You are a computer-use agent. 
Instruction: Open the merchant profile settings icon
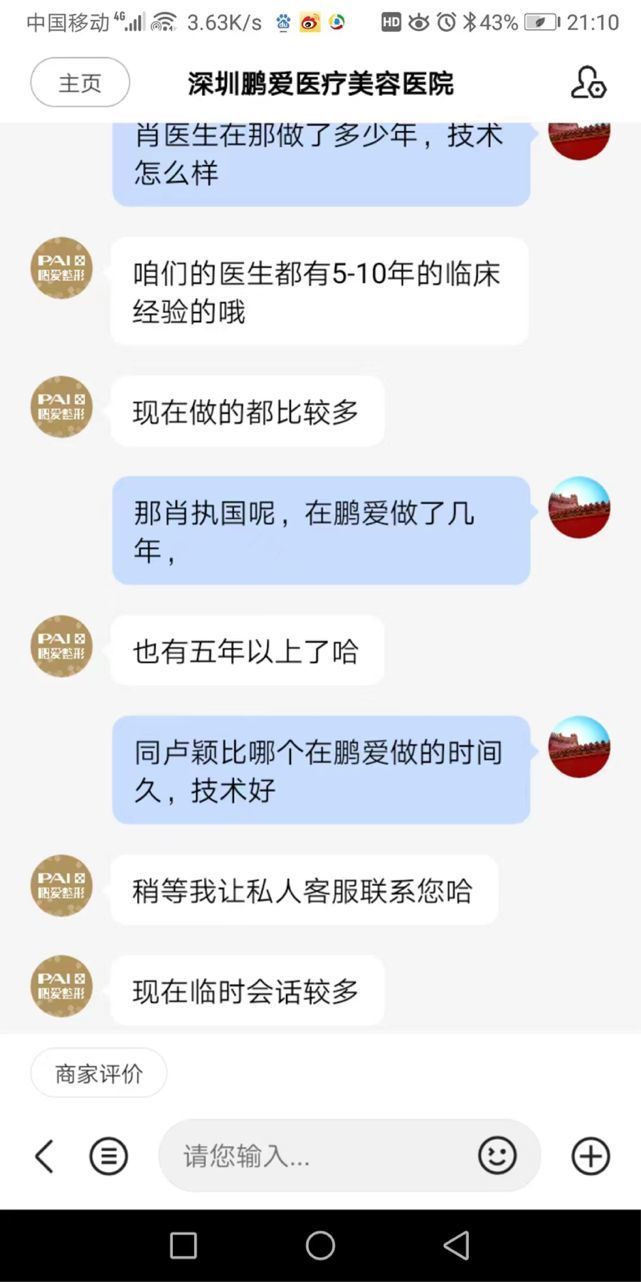pos(588,83)
